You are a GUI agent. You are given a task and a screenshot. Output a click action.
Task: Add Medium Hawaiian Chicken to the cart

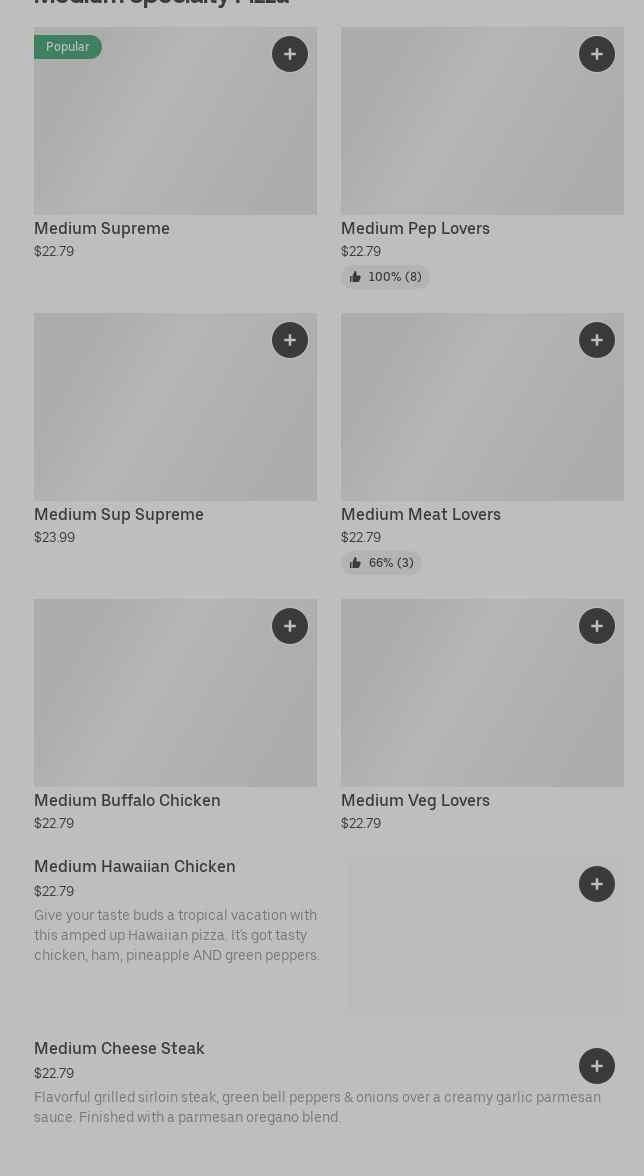pyautogui.click(x=597, y=884)
